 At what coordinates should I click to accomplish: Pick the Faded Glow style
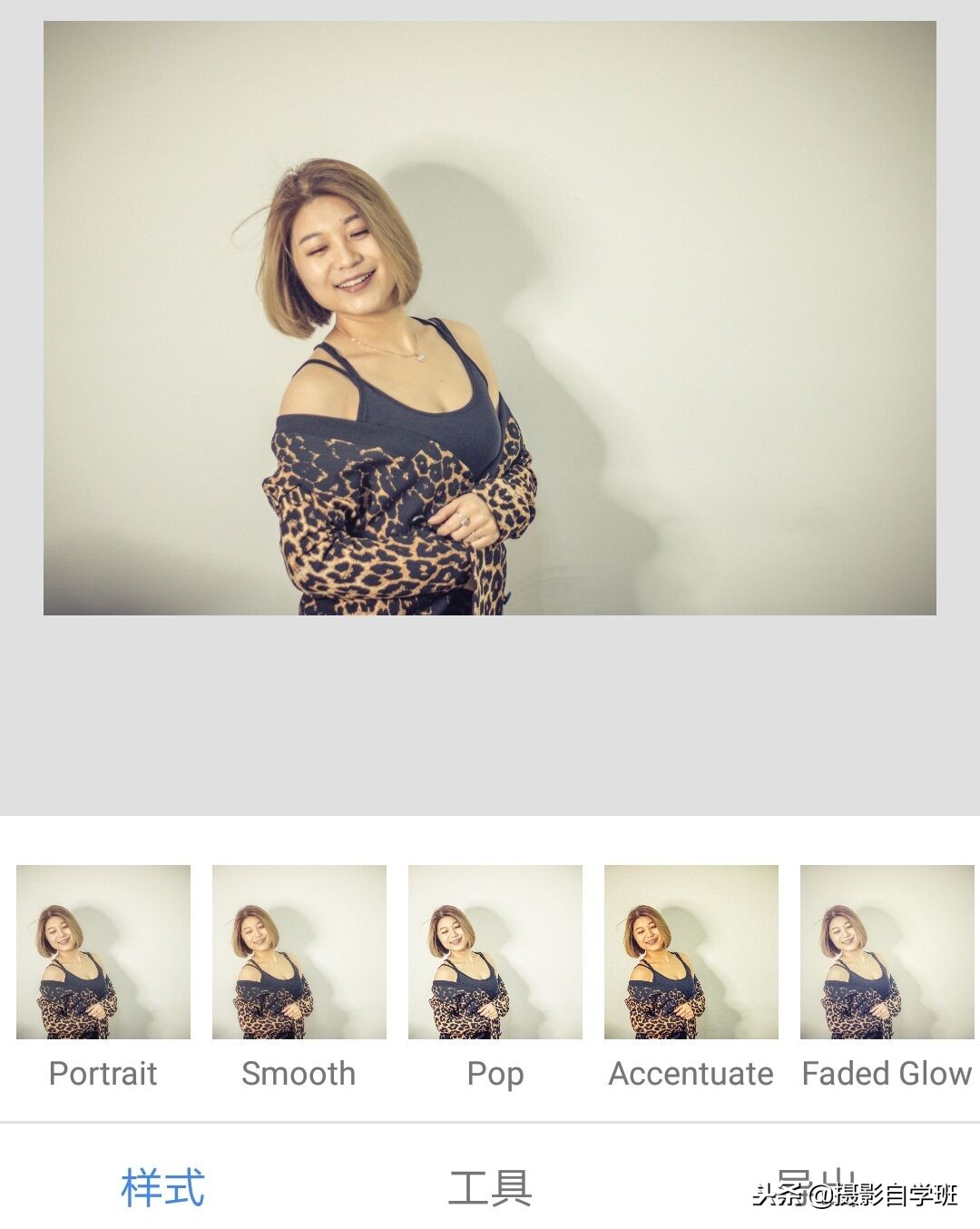point(887,952)
